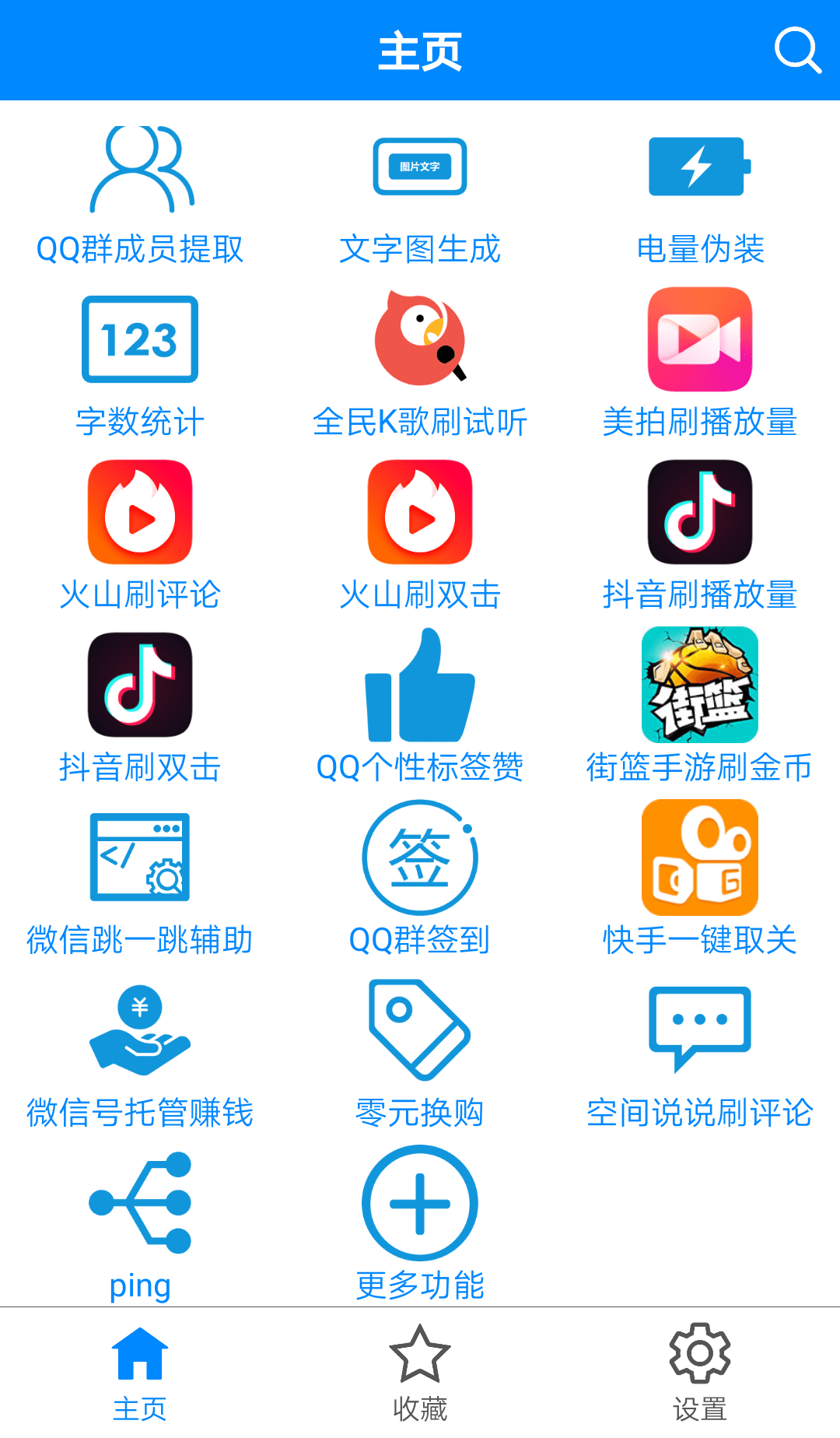840x1438 pixels.
Task: Open QQ群成员提取 tool
Action: [x=140, y=195]
